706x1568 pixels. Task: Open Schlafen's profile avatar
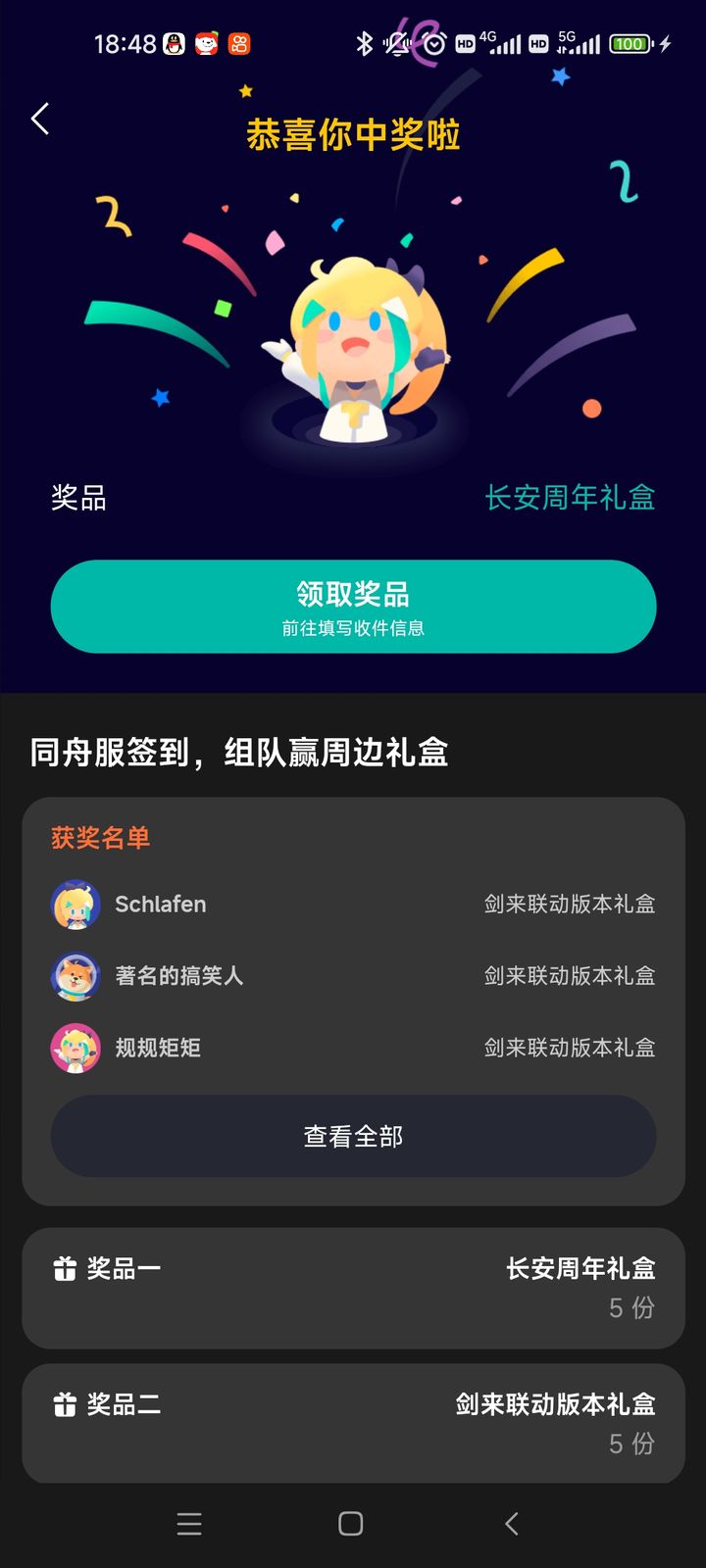coord(76,905)
